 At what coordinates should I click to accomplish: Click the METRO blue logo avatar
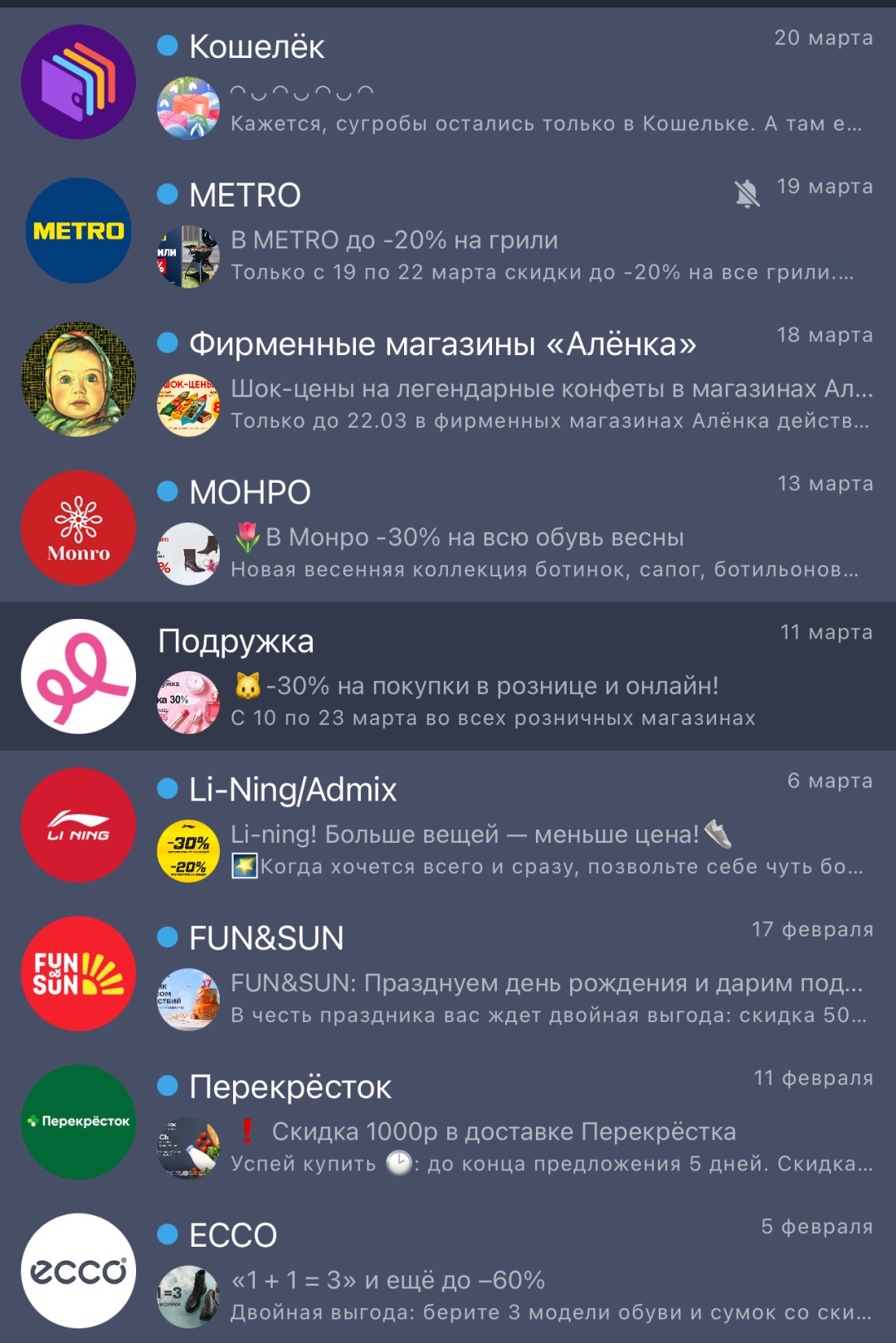pyautogui.click(x=79, y=230)
